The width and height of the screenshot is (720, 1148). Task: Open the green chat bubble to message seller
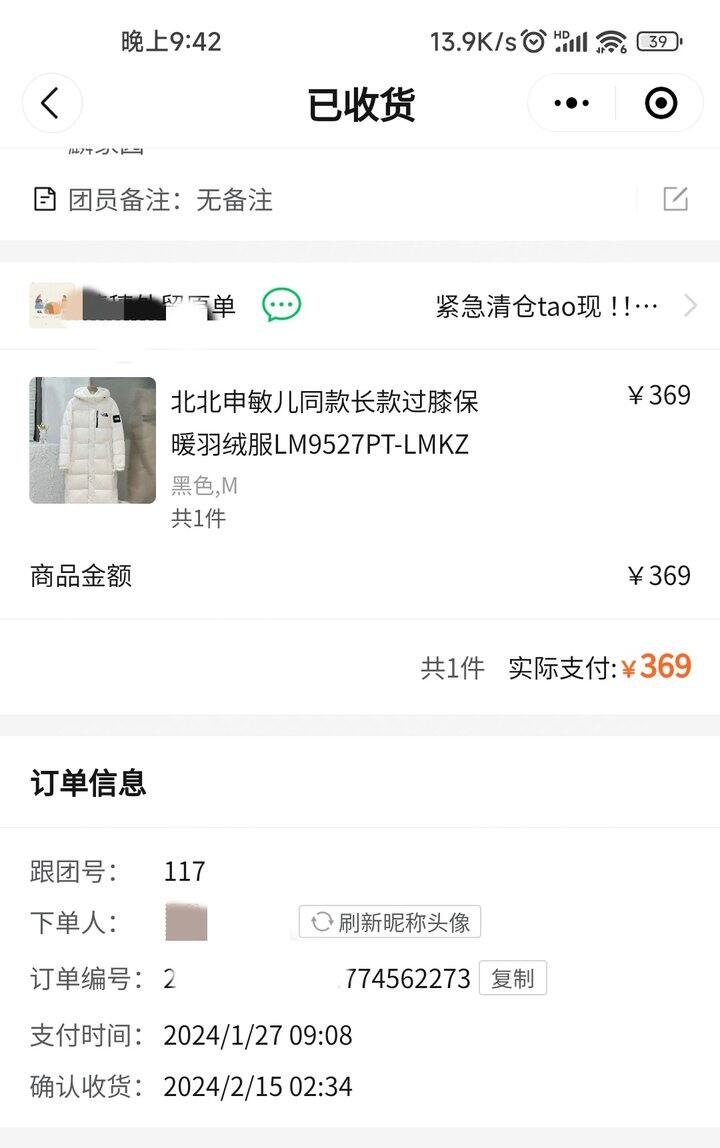point(283,303)
